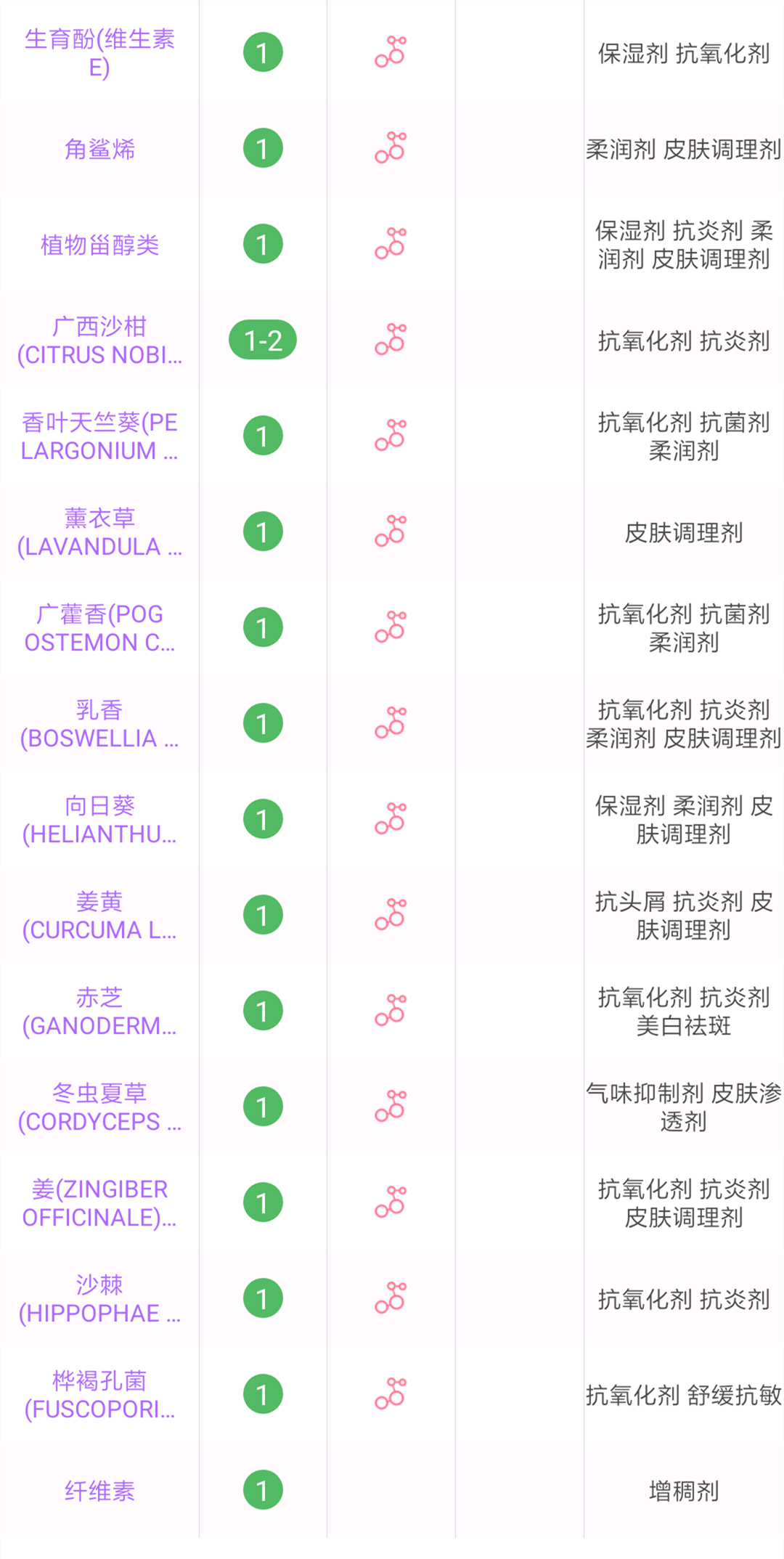Screen dimensions: 784x1559
Task: Tap 薰衣草 (LAVANDULA) ingredient name
Action: coord(99,532)
